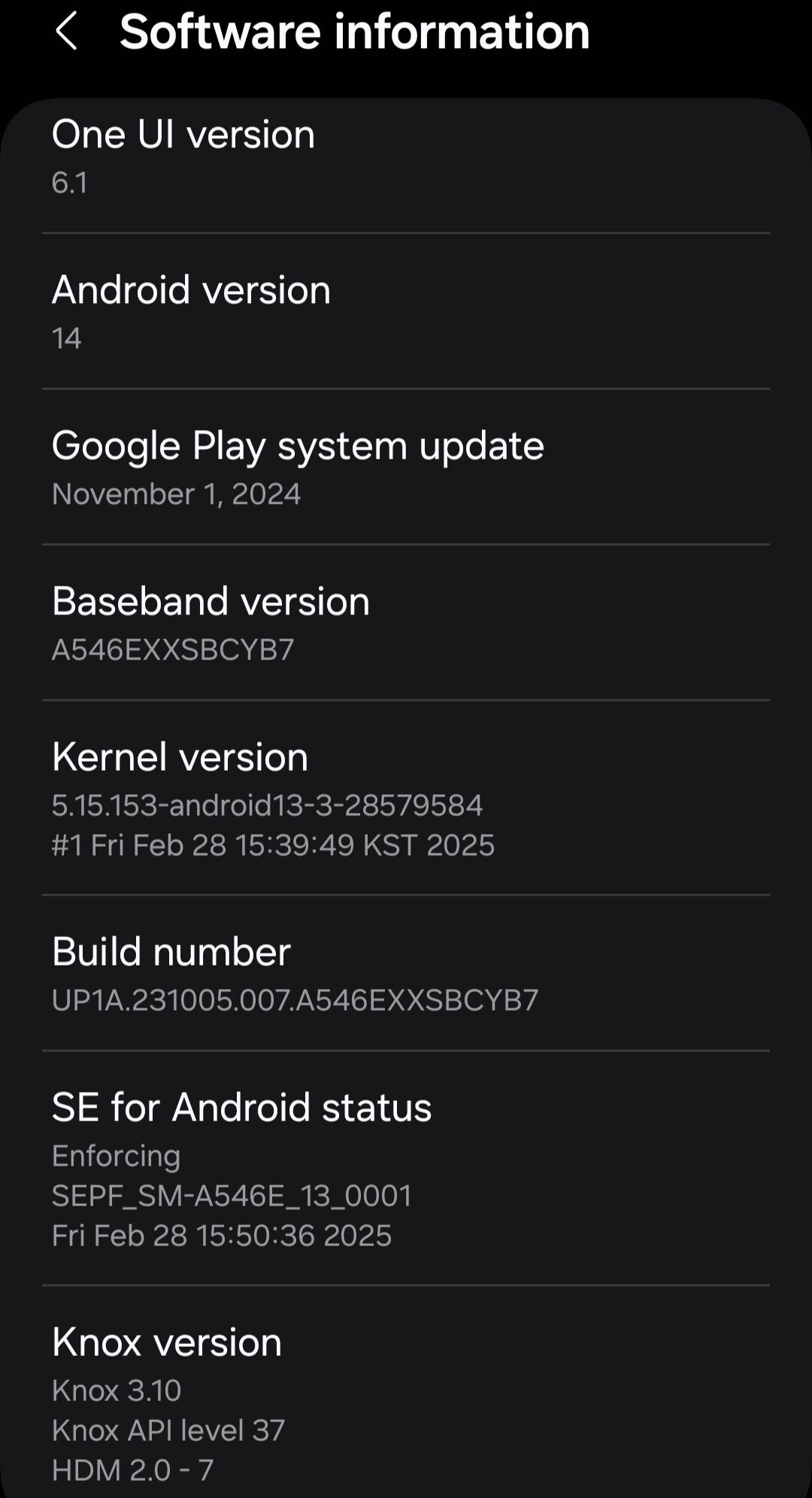This screenshot has height=1498, width=812.
Task: Tap the Build number row
Action: coord(406,973)
